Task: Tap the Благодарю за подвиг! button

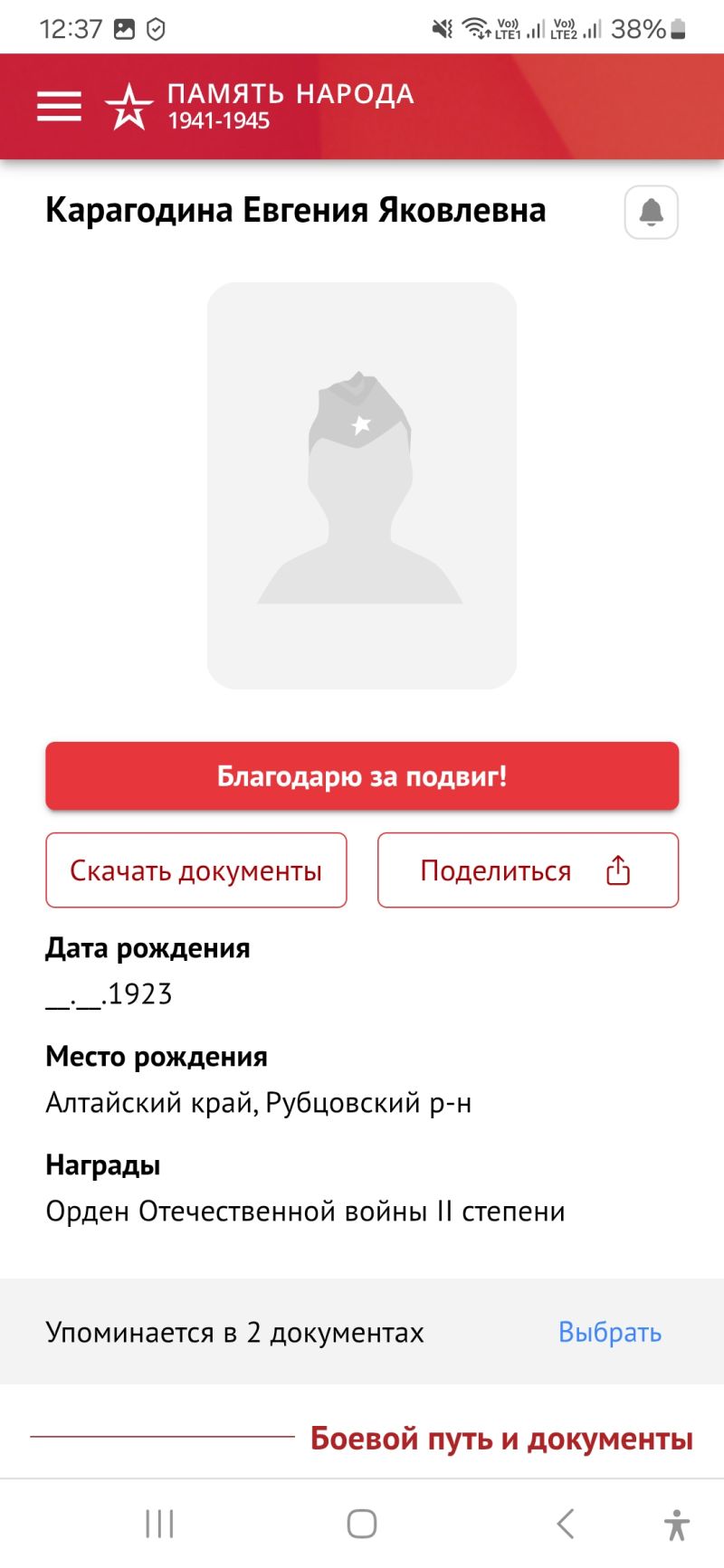Action: (x=362, y=776)
